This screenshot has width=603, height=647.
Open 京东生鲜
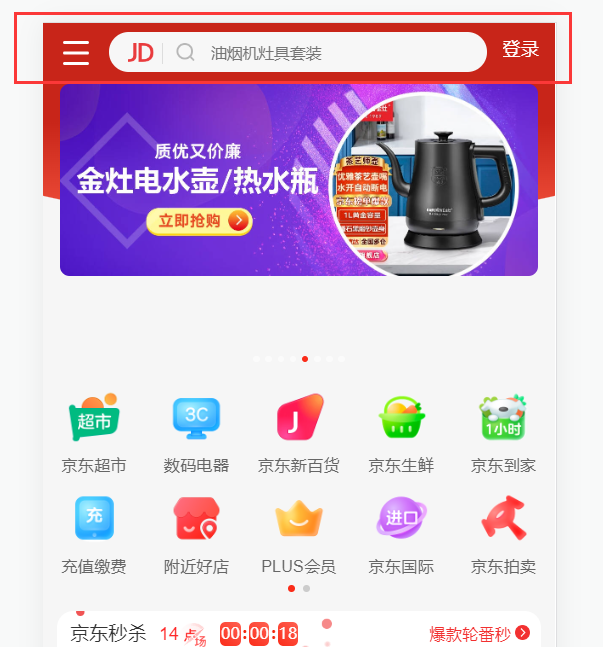click(x=401, y=432)
